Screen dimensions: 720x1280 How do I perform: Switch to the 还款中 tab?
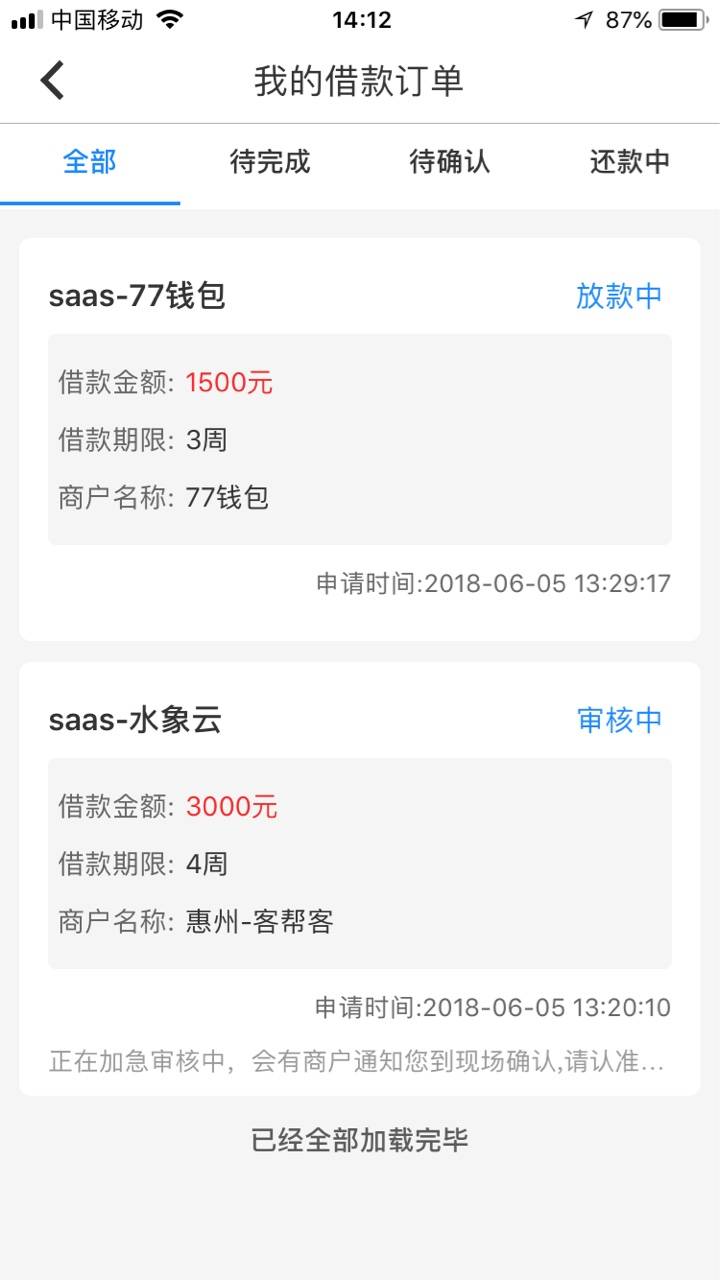(x=630, y=162)
